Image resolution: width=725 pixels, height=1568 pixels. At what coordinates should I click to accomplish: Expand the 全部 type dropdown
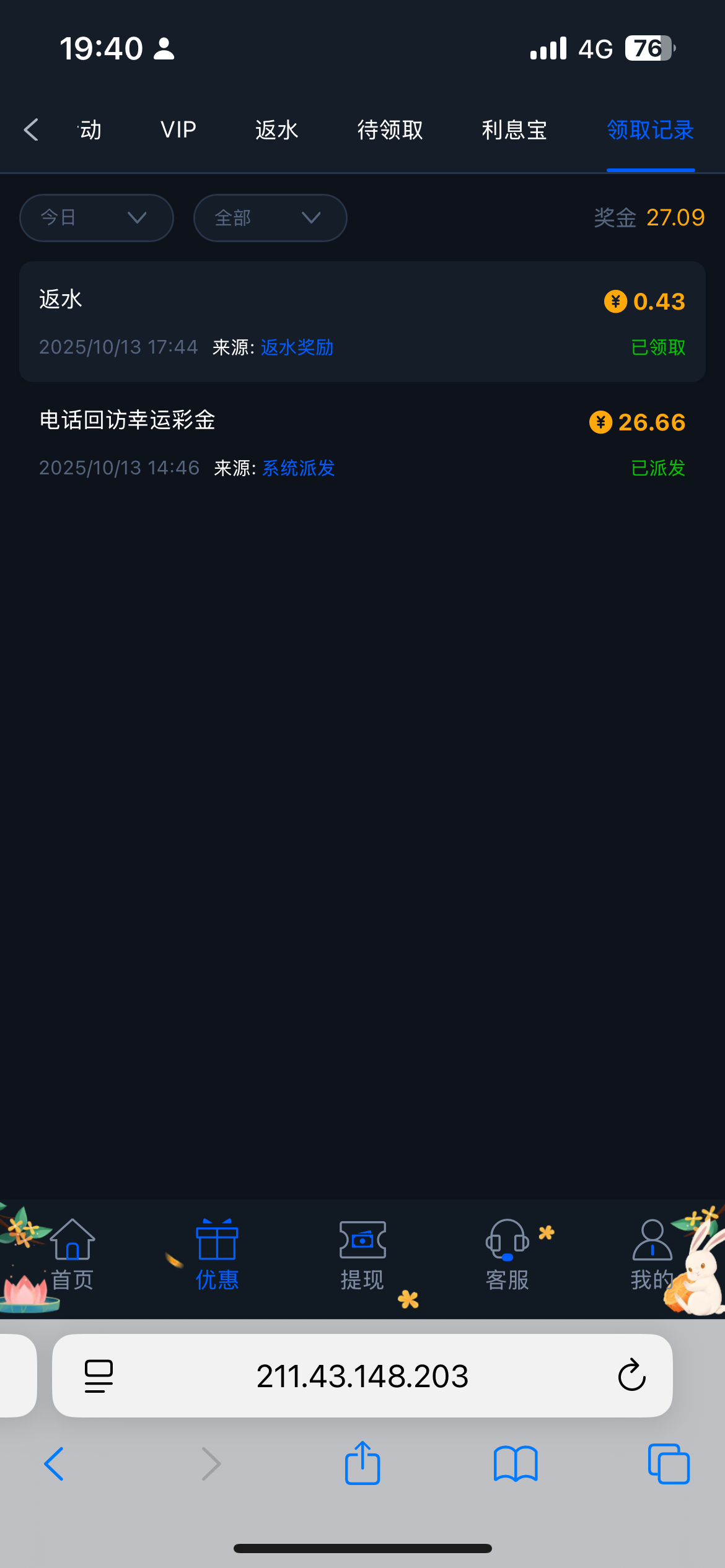tap(270, 218)
